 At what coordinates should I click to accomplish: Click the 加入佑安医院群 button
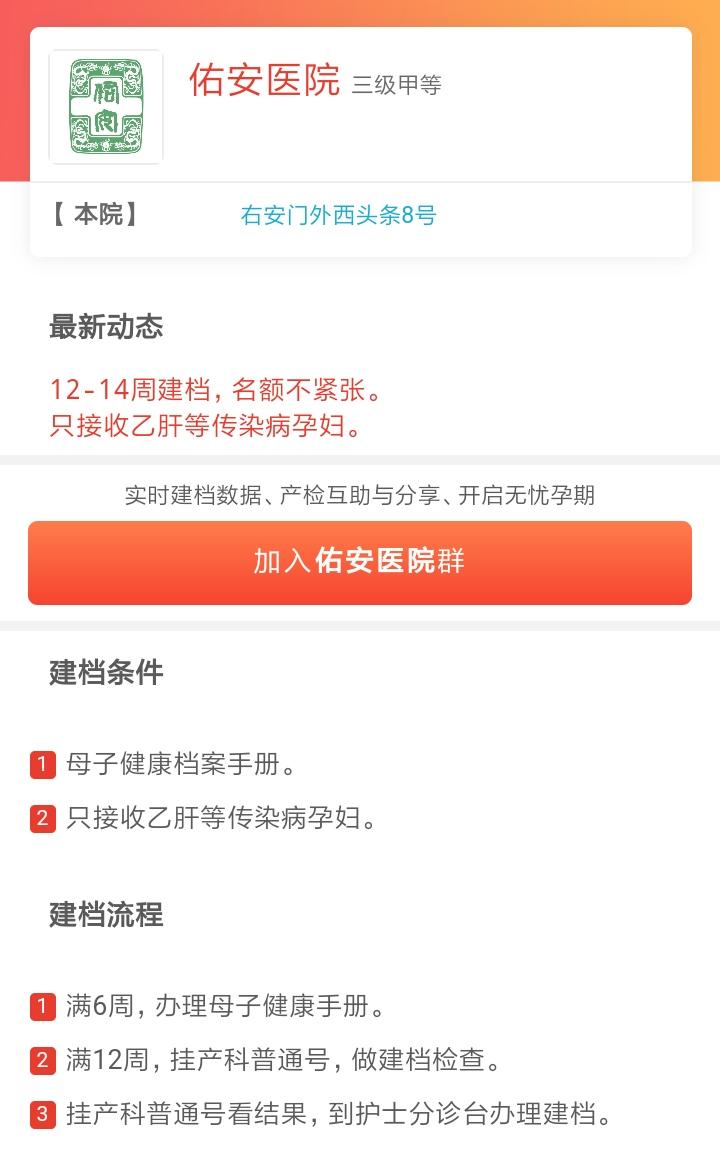360,564
